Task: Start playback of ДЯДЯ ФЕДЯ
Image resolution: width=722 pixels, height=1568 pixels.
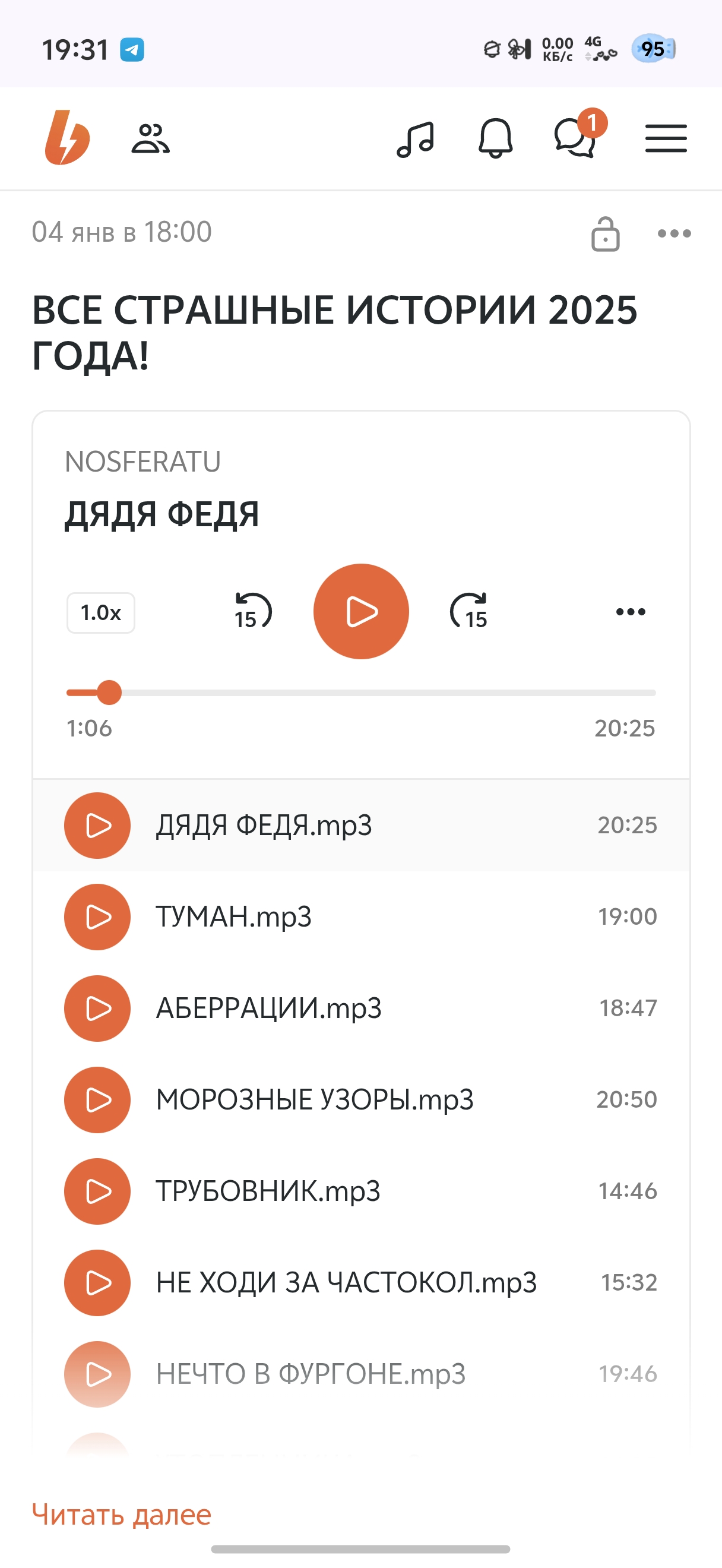Action: (360, 611)
